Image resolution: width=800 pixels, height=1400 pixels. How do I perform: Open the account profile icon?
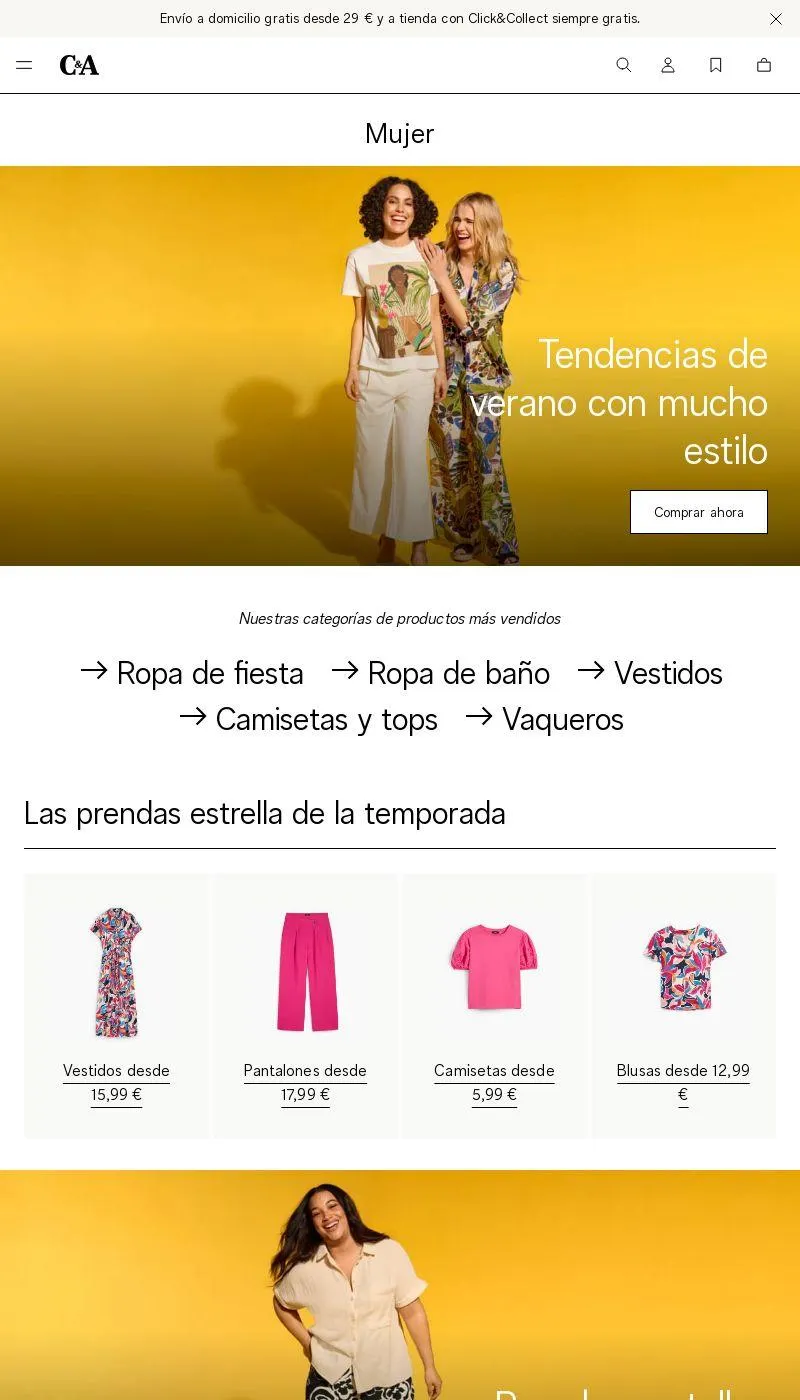tap(668, 65)
